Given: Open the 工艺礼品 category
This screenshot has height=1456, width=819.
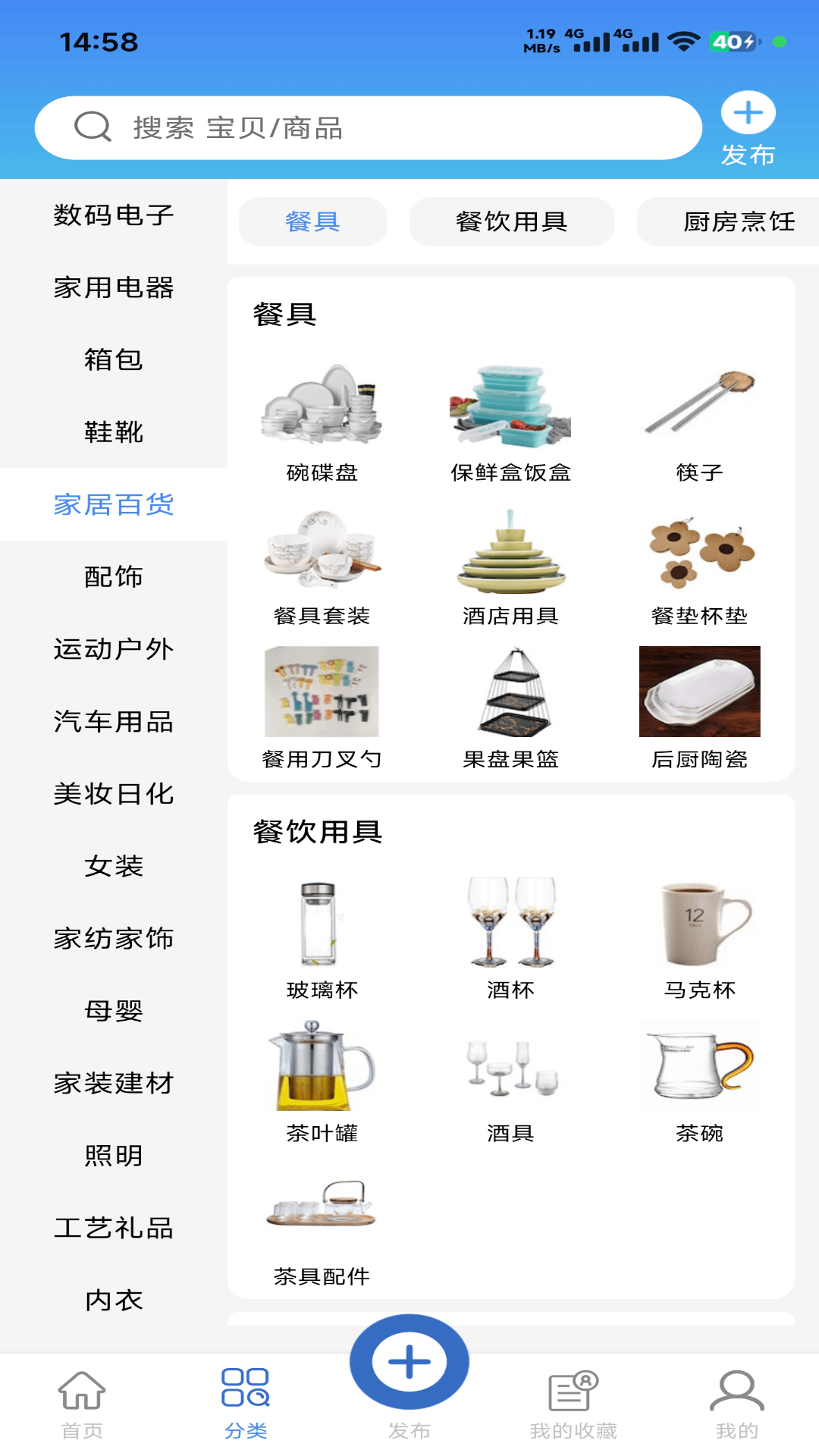Looking at the screenshot, I should (112, 1228).
